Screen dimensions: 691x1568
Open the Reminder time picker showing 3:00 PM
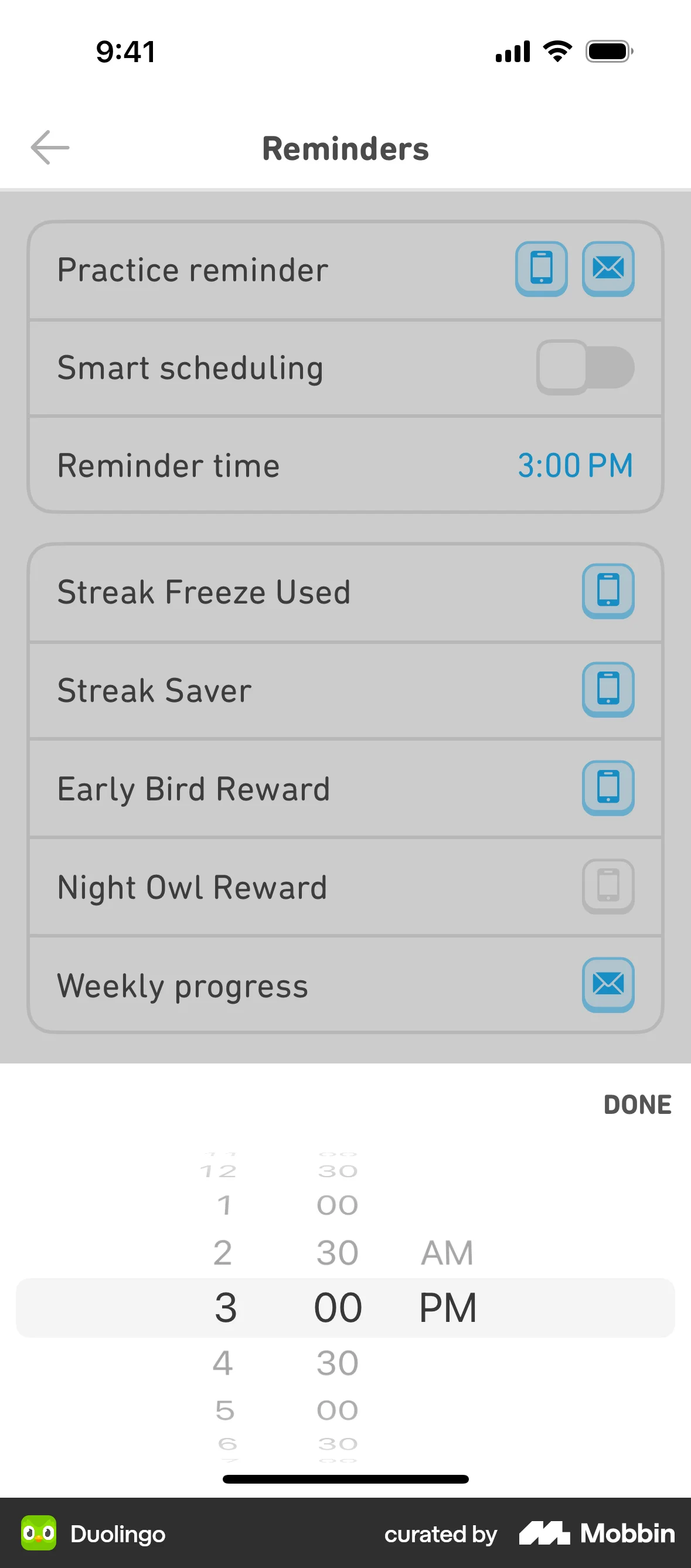[x=576, y=465]
